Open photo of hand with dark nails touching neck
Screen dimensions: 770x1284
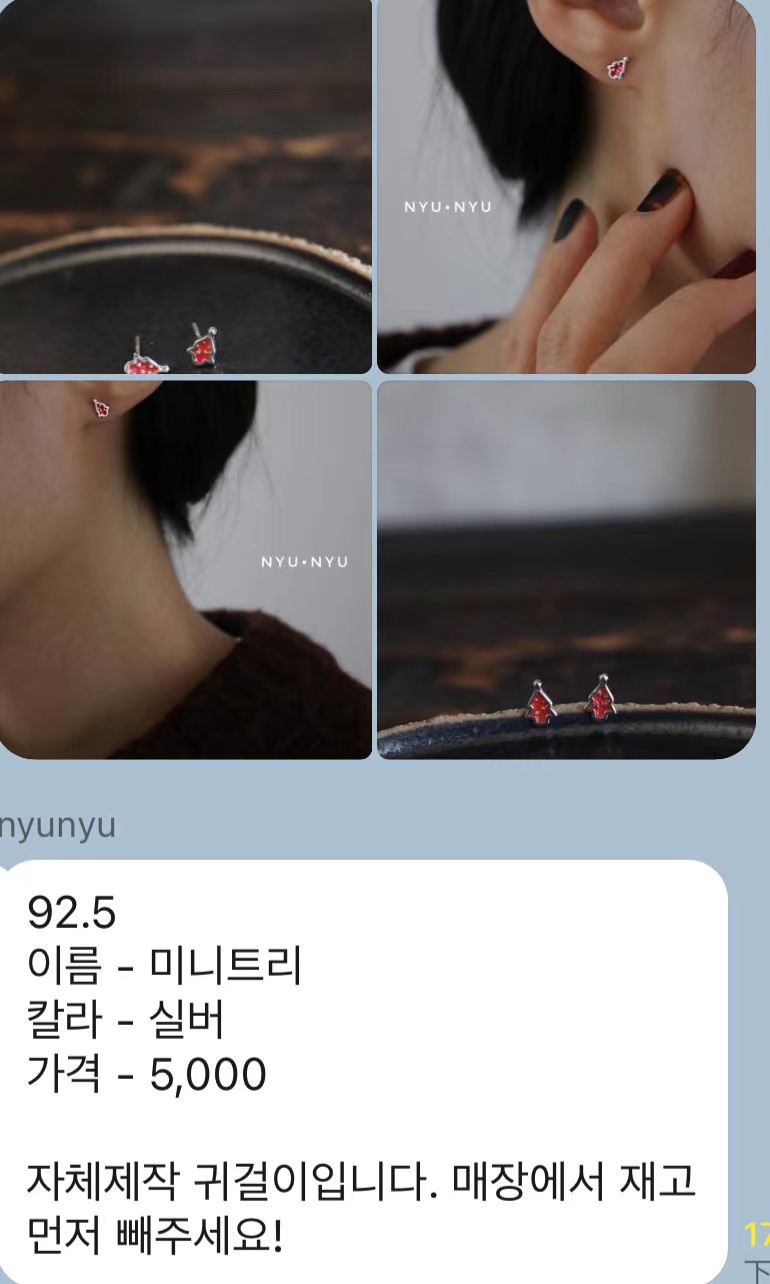(x=566, y=187)
